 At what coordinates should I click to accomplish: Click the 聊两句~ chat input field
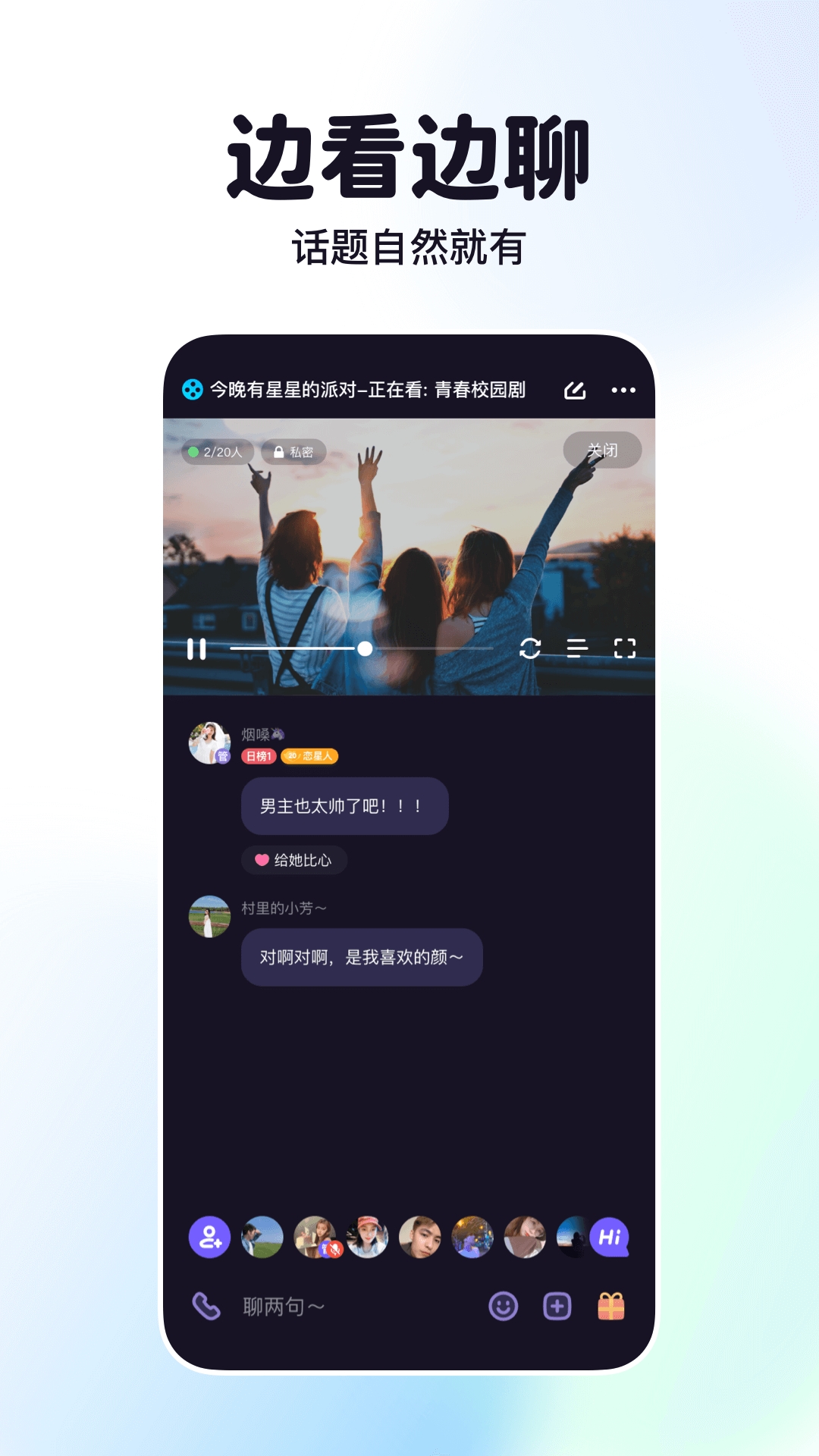[x=303, y=1304]
